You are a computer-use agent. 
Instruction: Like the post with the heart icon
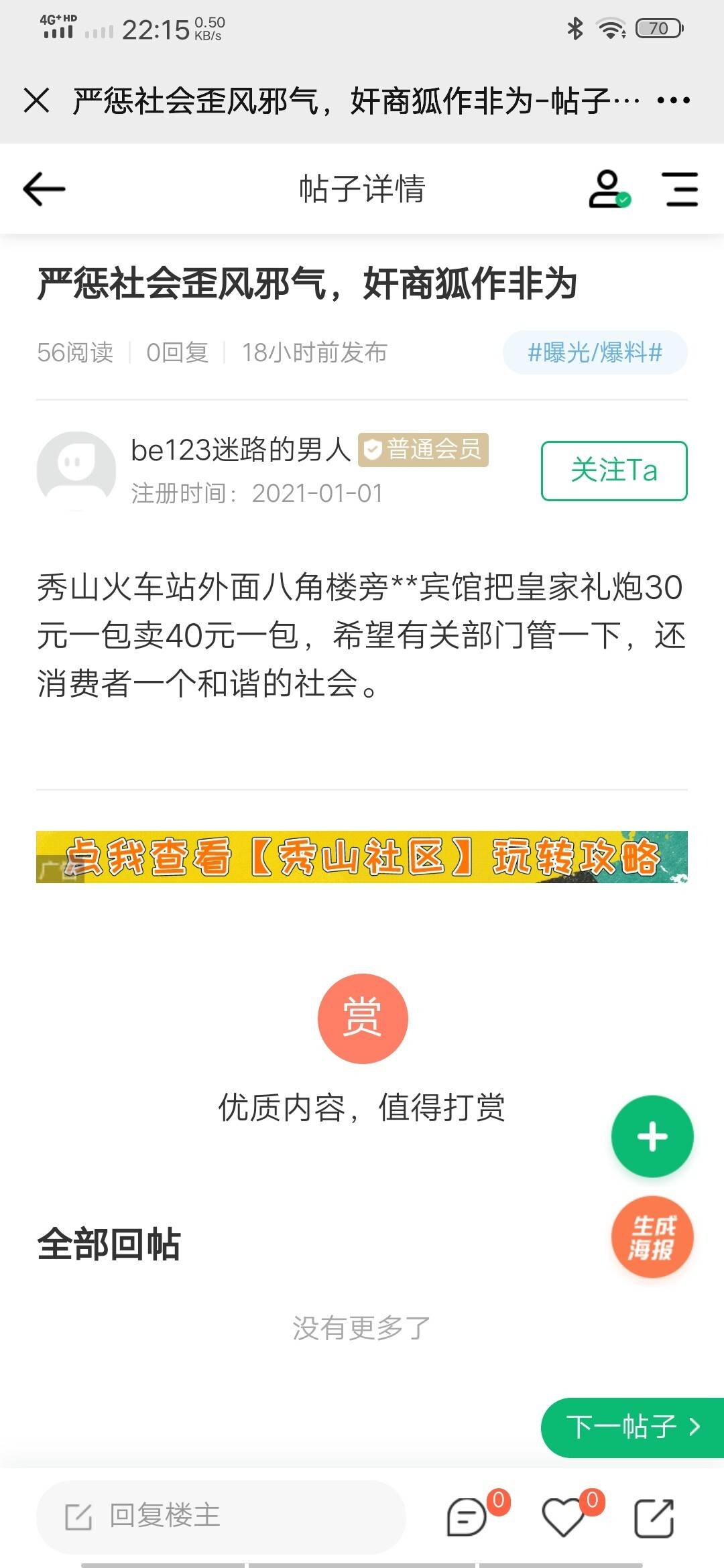click(563, 1517)
